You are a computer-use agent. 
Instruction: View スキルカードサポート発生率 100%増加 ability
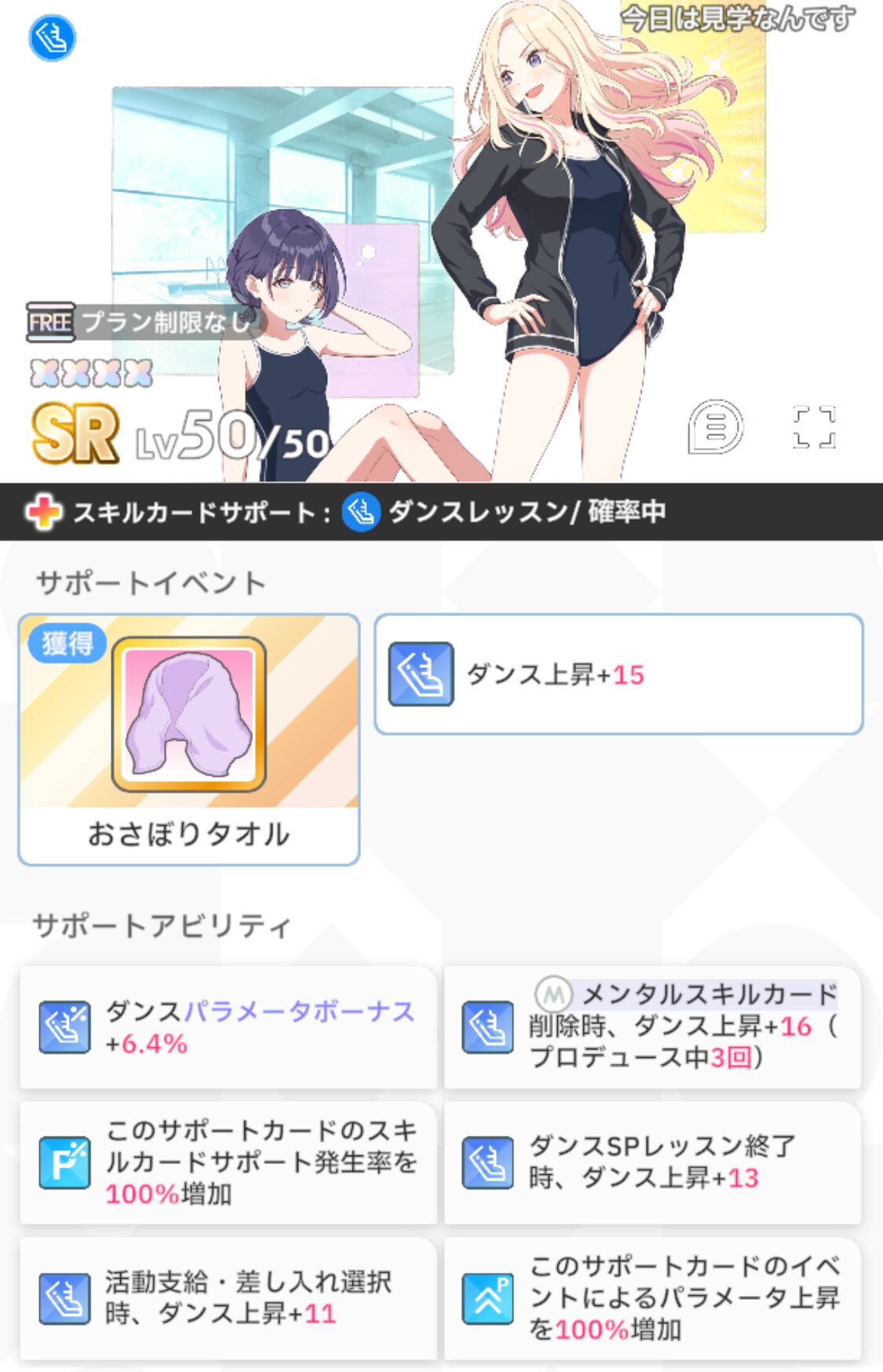228,1162
